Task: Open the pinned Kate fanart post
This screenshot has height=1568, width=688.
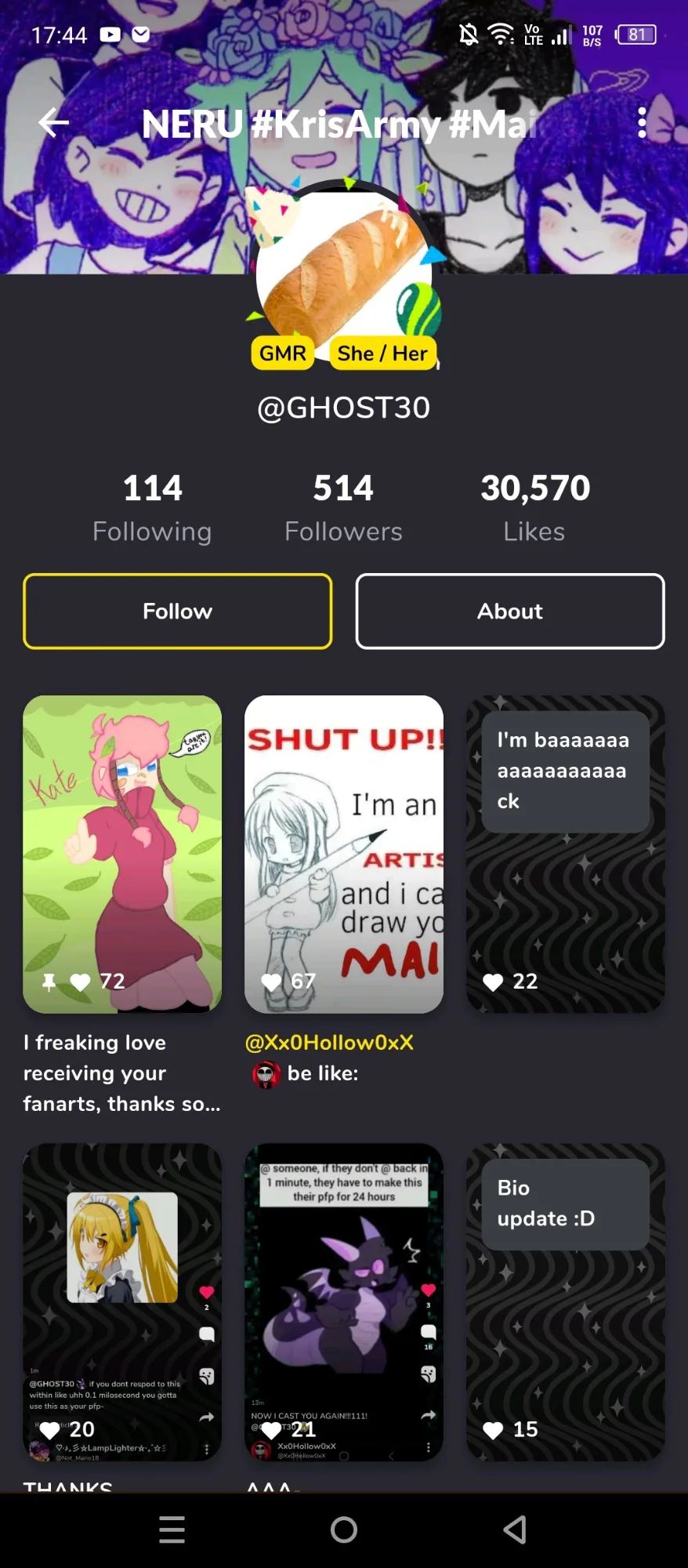Action: 122,854
